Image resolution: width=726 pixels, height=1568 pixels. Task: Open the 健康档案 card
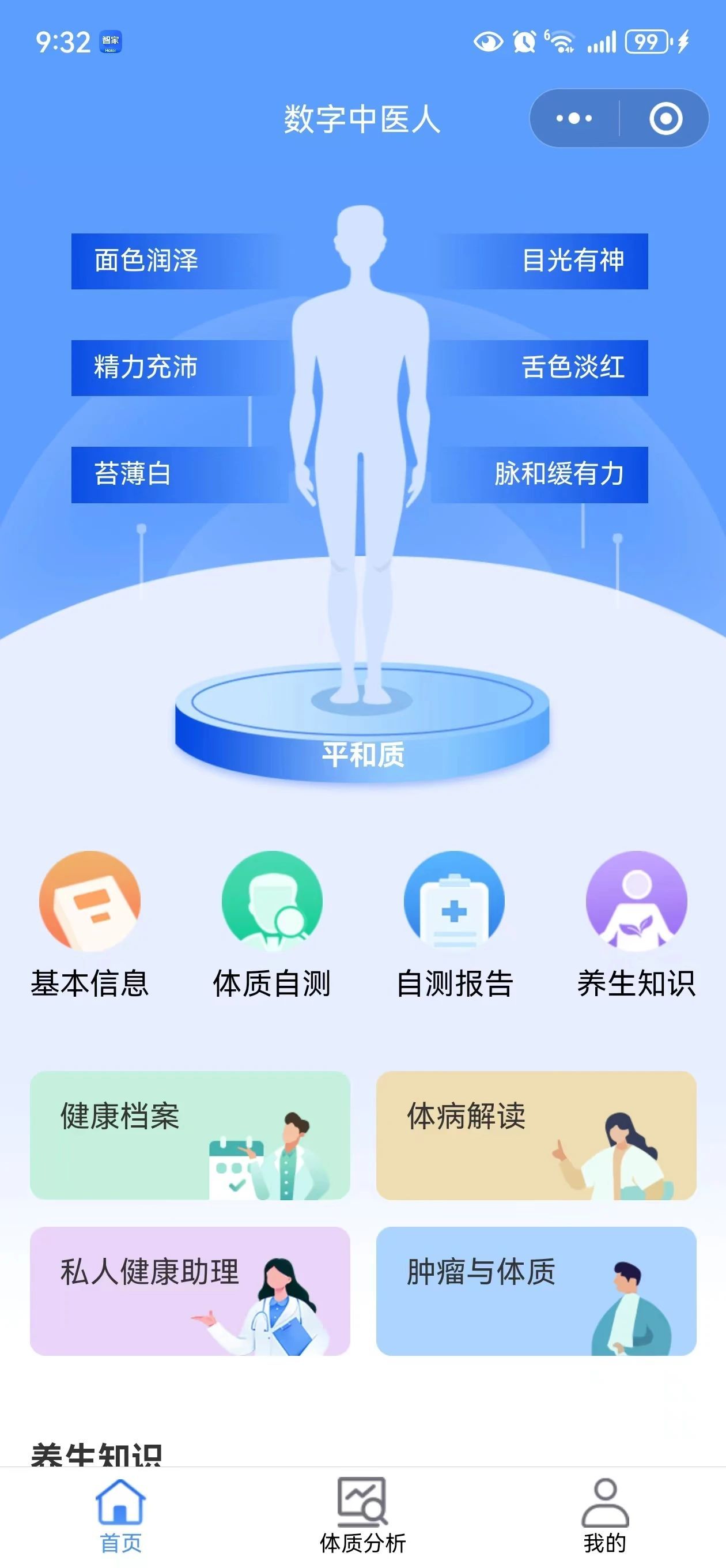pyautogui.click(x=190, y=1135)
